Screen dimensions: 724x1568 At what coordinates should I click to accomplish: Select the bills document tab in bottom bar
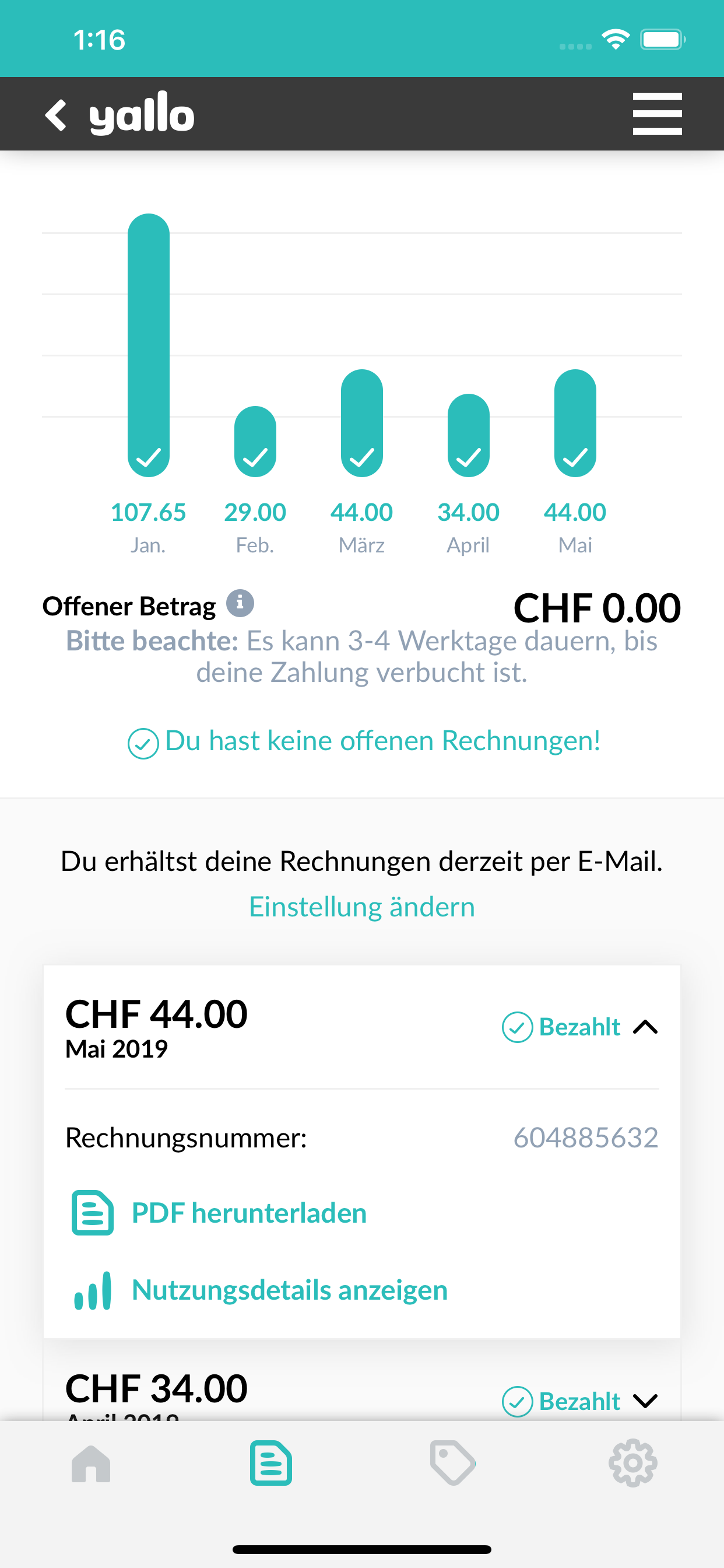pyautogui.click(x=271, y=1465)
